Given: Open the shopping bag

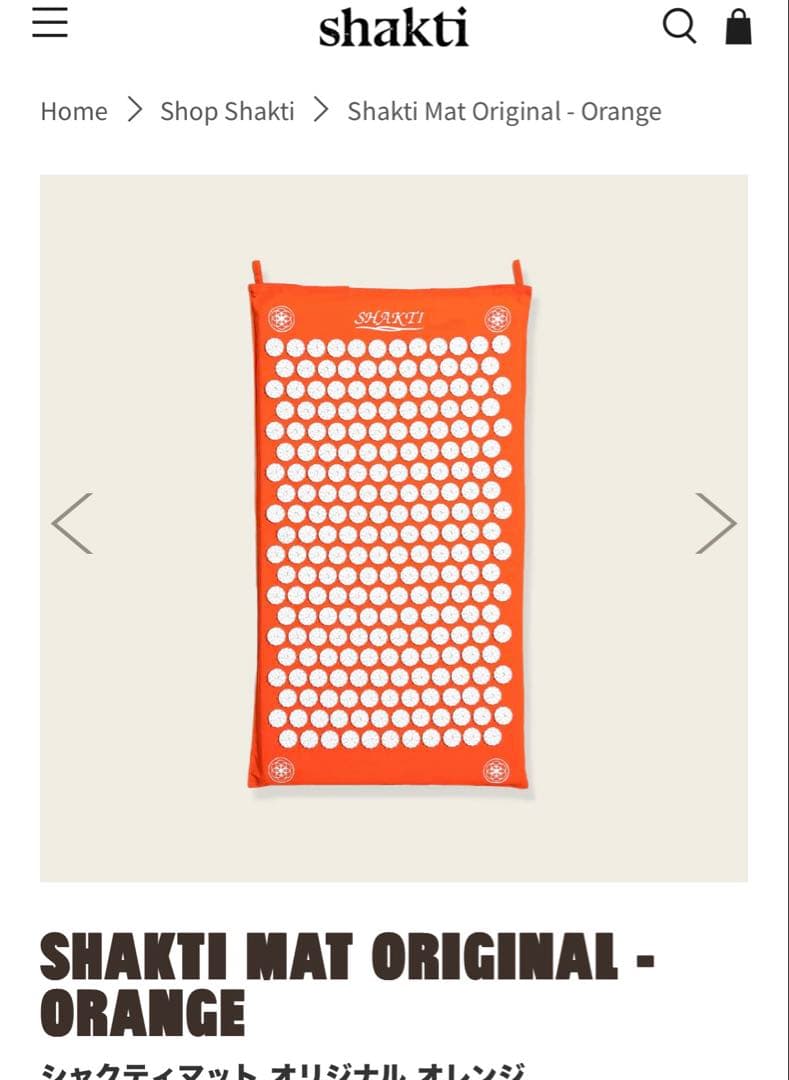Looking at the screenshot, I should point(738,27).
